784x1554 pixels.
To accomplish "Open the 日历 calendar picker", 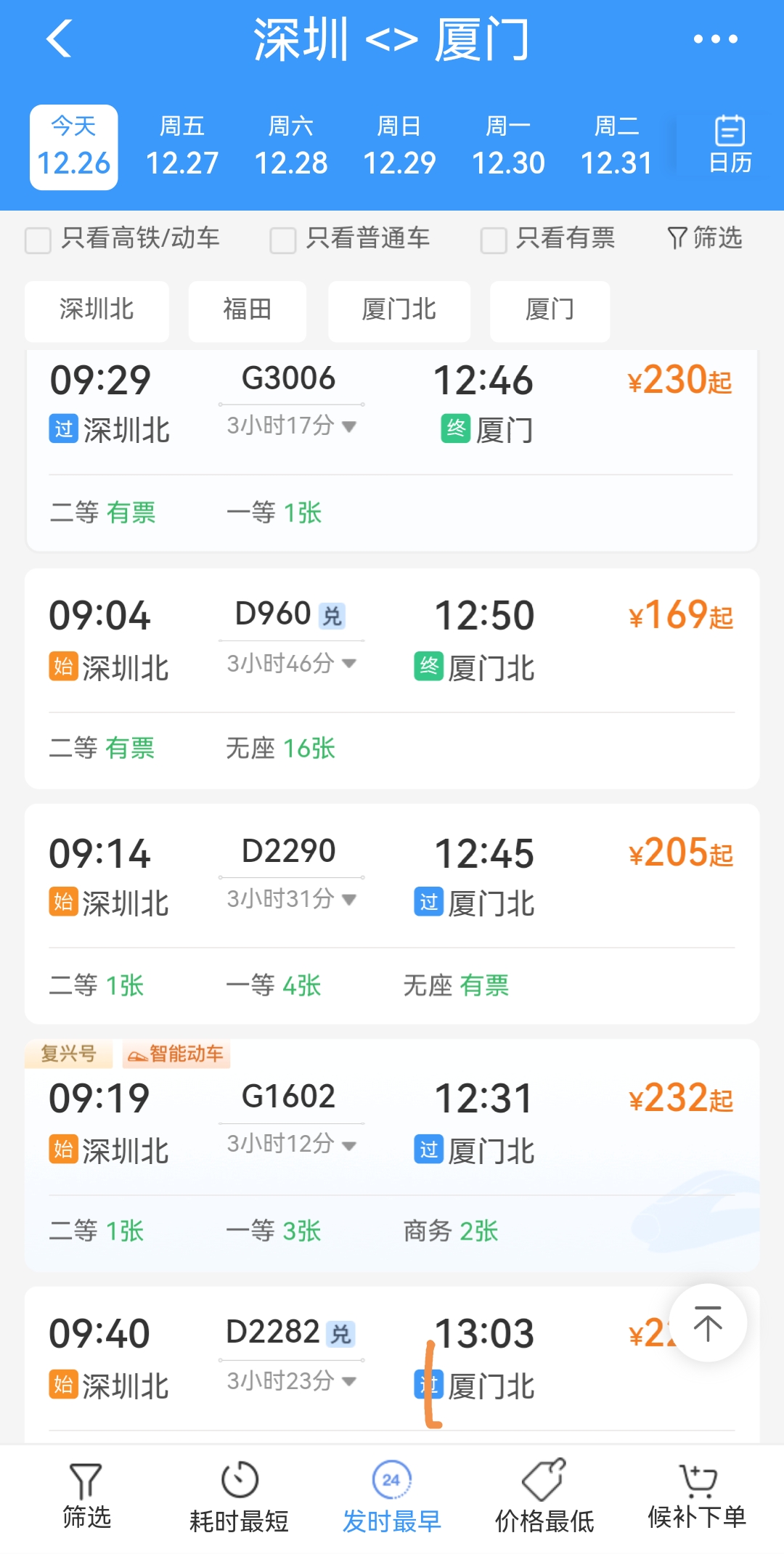I will click(730, 145).
